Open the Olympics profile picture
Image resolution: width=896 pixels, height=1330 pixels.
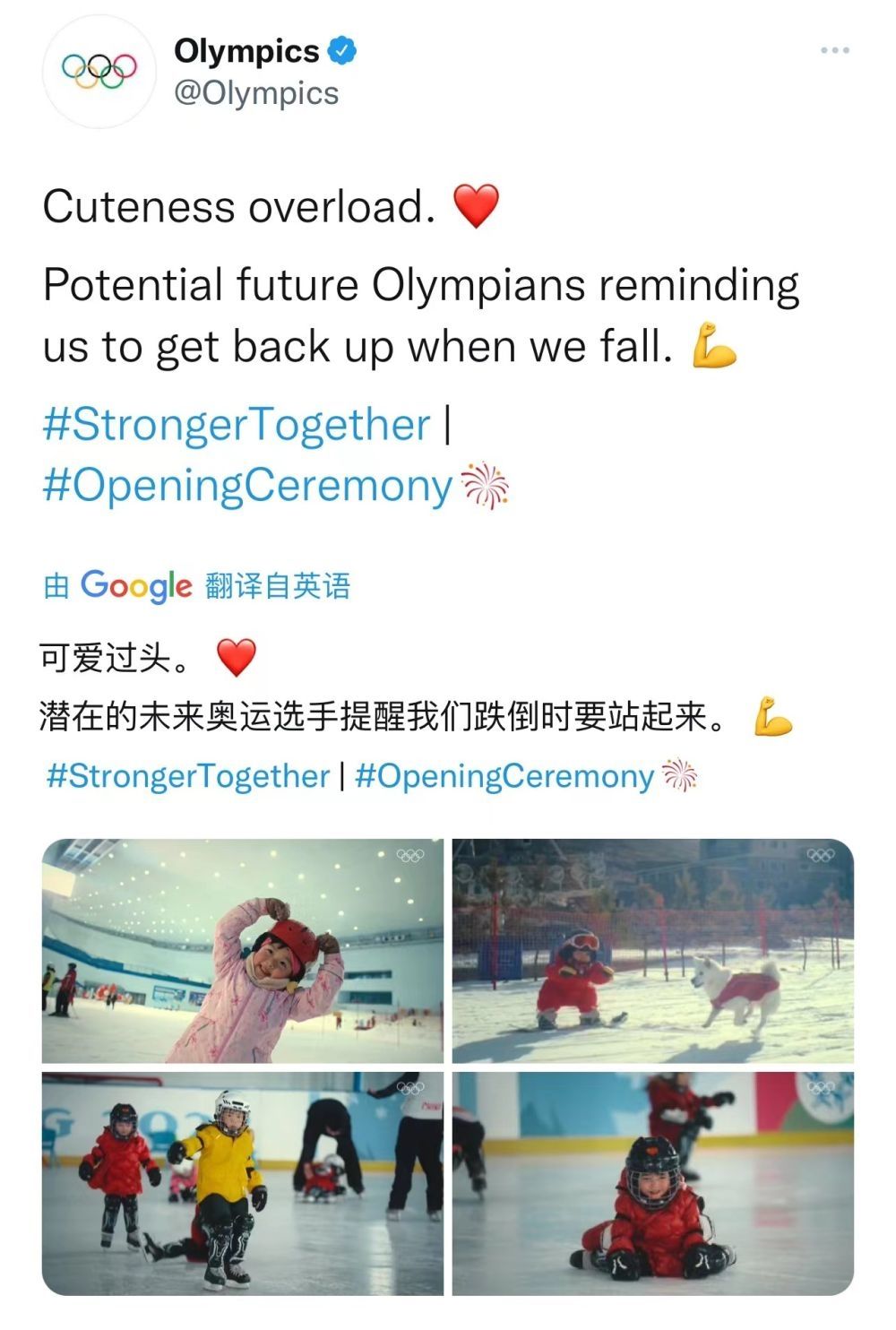[x=99, y=71]
